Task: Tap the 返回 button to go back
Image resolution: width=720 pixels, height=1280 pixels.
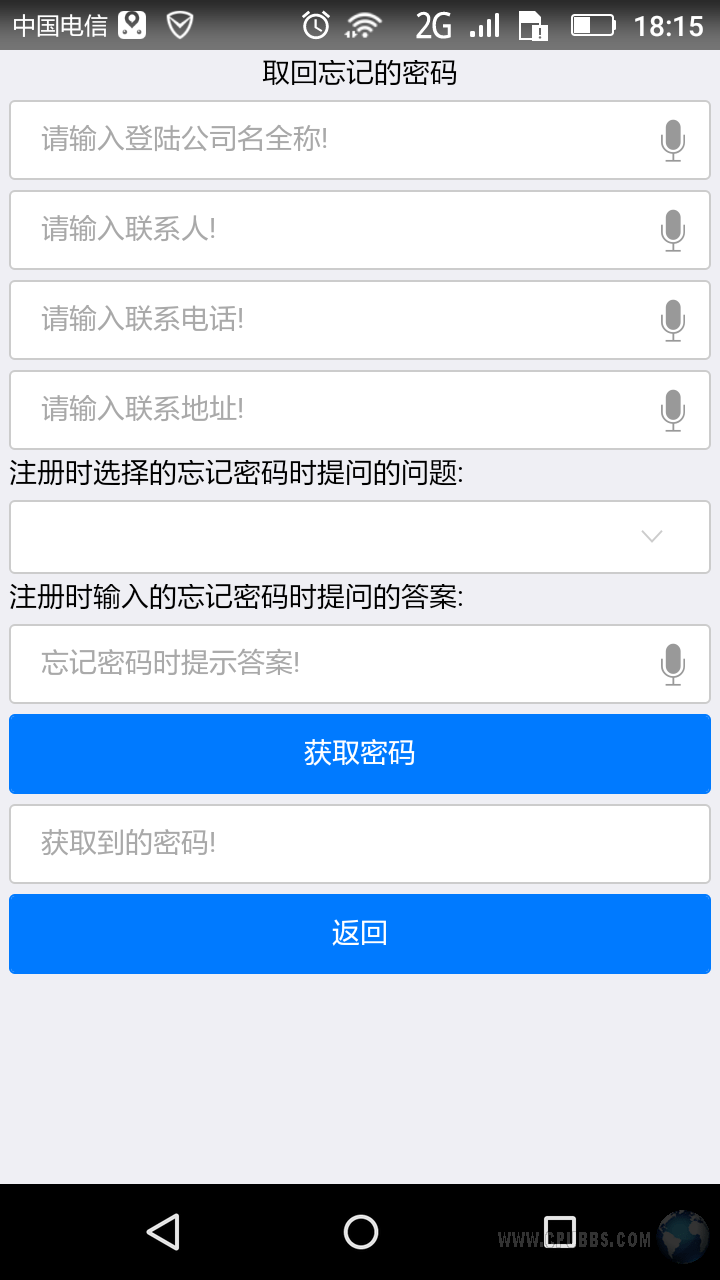Action: [360, 934]
